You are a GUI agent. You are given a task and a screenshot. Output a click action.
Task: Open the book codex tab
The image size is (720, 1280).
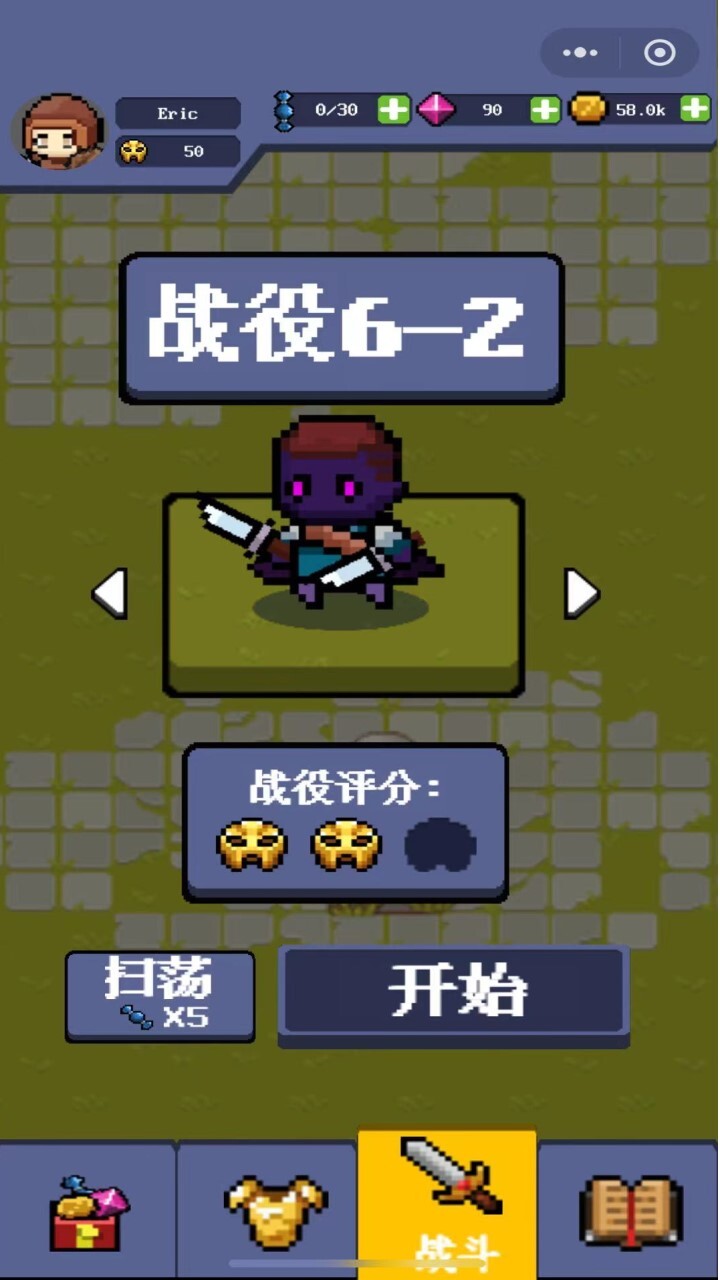pyautogui.click(x=630, y=1212)
